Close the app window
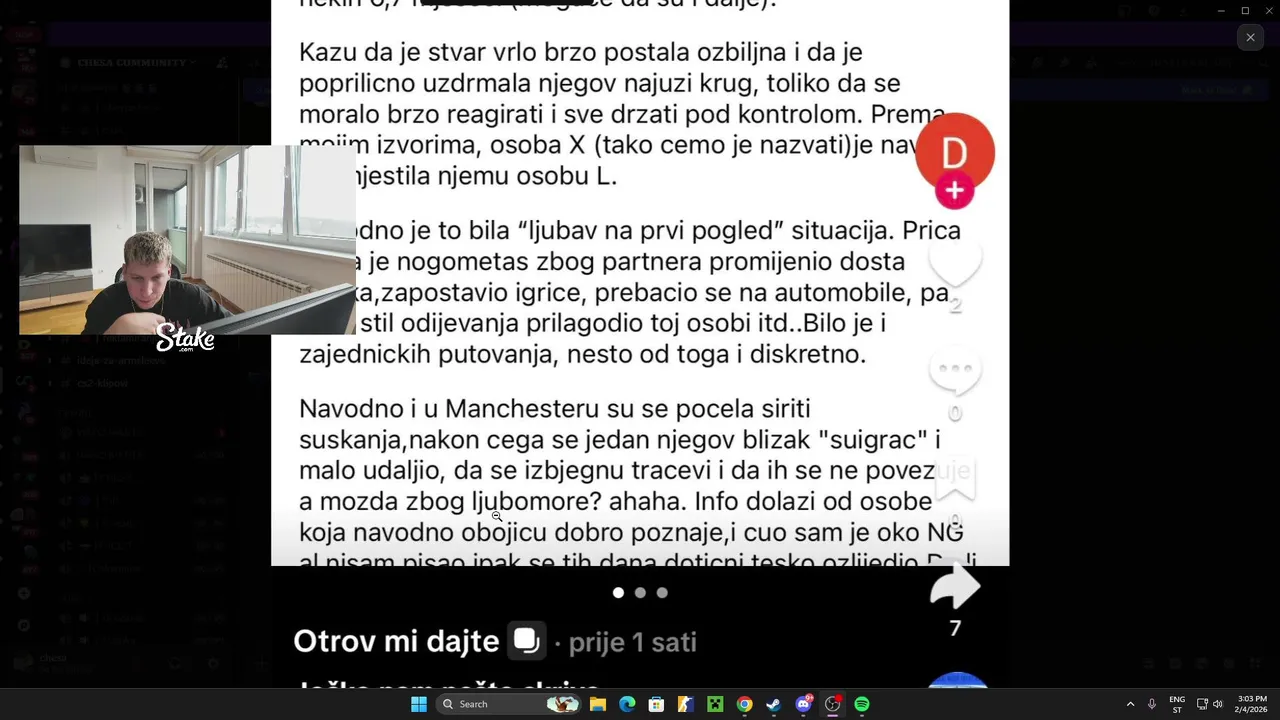1280x720 pixels. pyautogui.click(x=1268, y=11)
